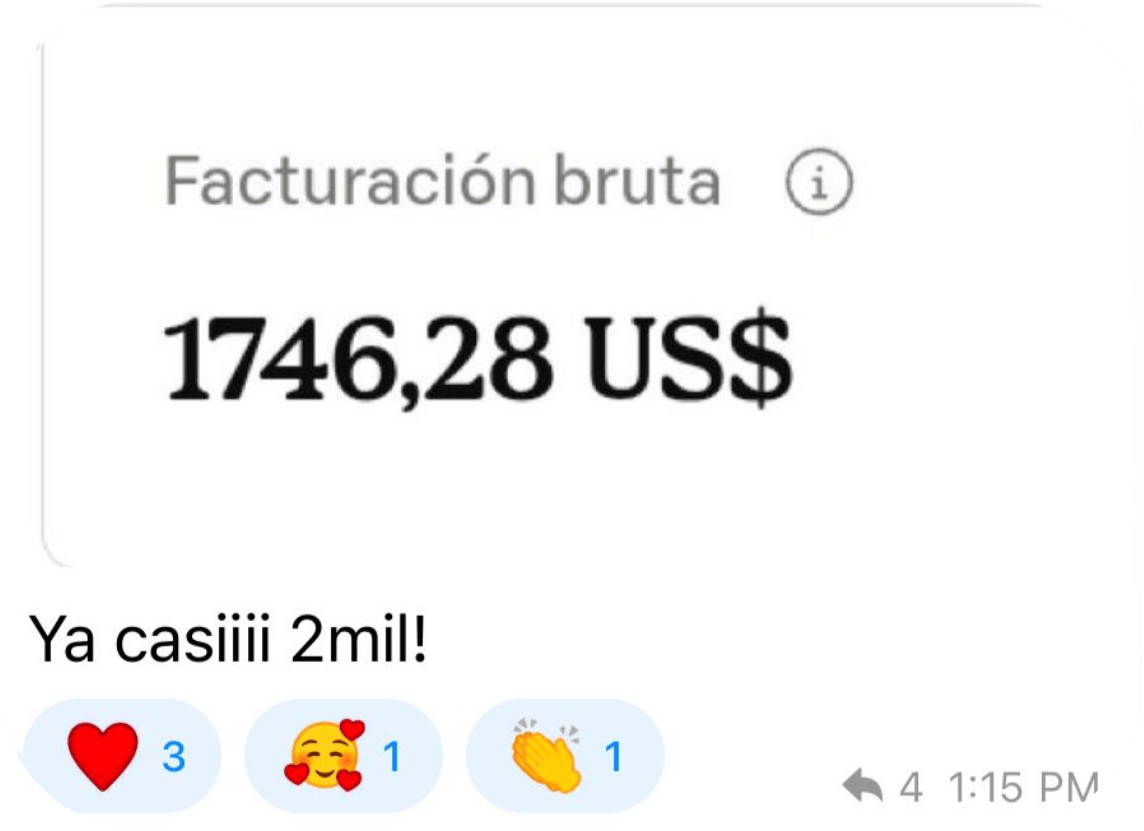Image resolution: width=1144 pixels, height=831 pixels.
Task: View the 4 replies to this message
Action: [x=882, y=787]
